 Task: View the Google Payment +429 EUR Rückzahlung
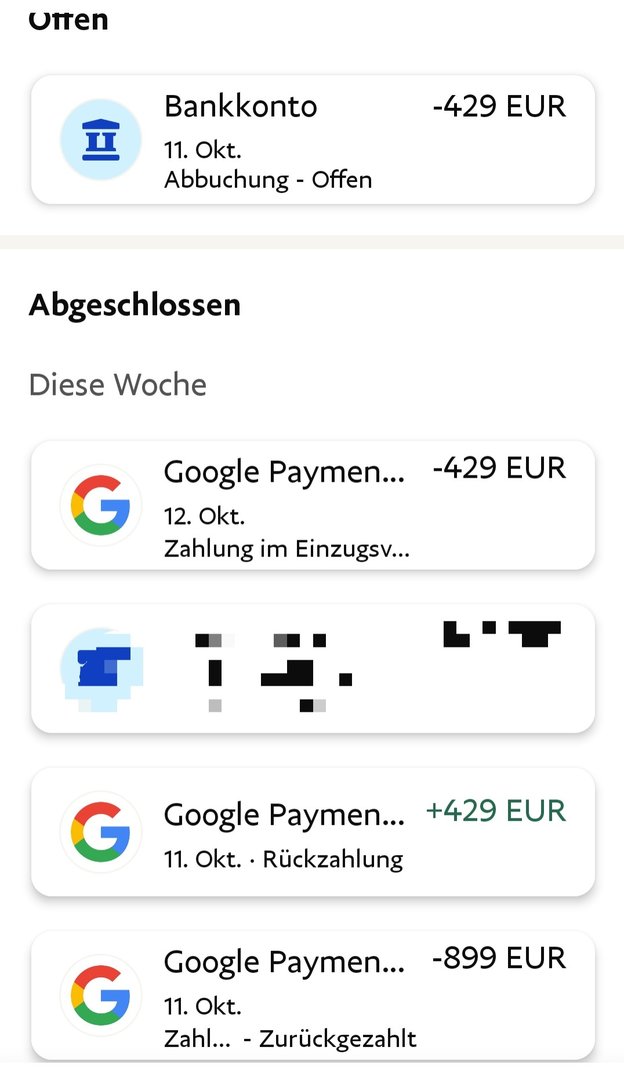coord(312,832)
